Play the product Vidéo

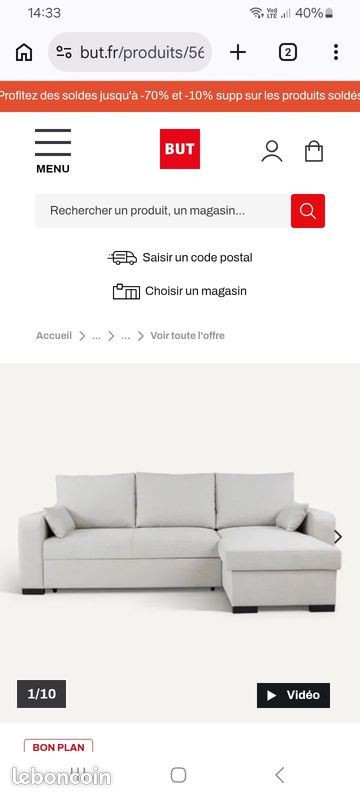click(293, 695)
